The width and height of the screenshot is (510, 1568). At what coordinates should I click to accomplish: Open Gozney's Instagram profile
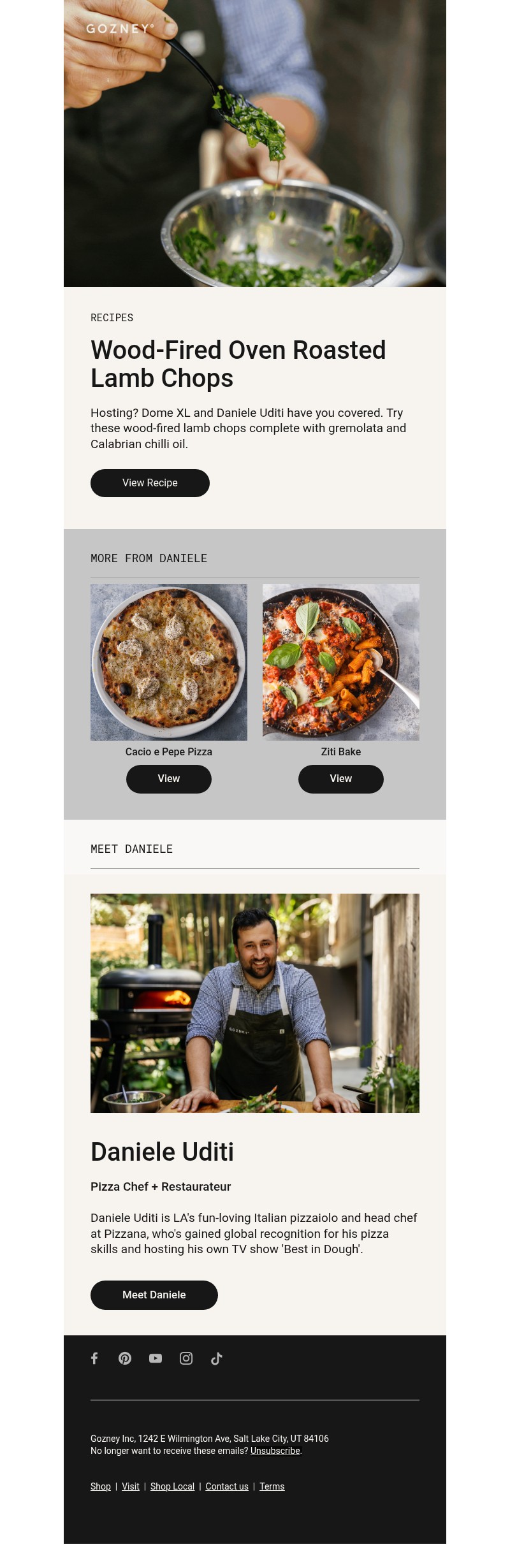(186, 1358)
